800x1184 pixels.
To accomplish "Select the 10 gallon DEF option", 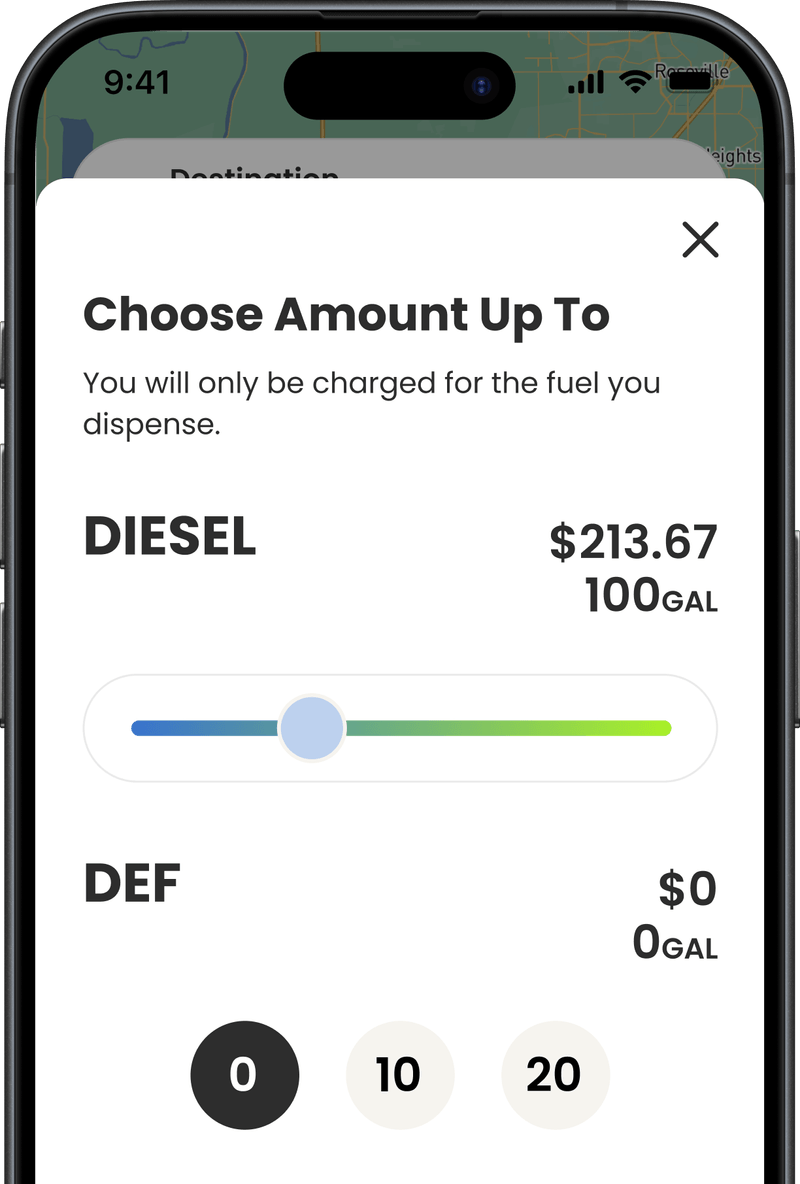I will pos(400,1074).
